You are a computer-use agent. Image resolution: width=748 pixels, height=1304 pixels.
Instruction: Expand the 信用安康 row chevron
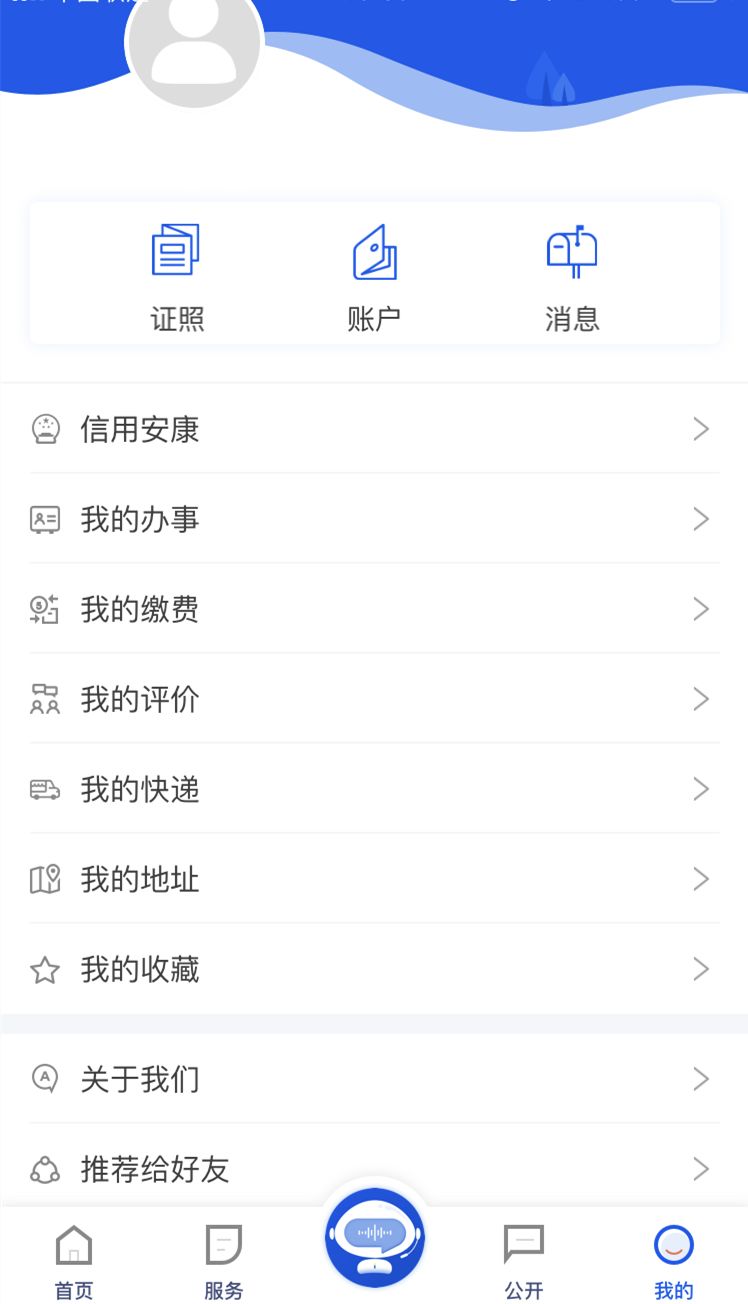pos(701,429)
